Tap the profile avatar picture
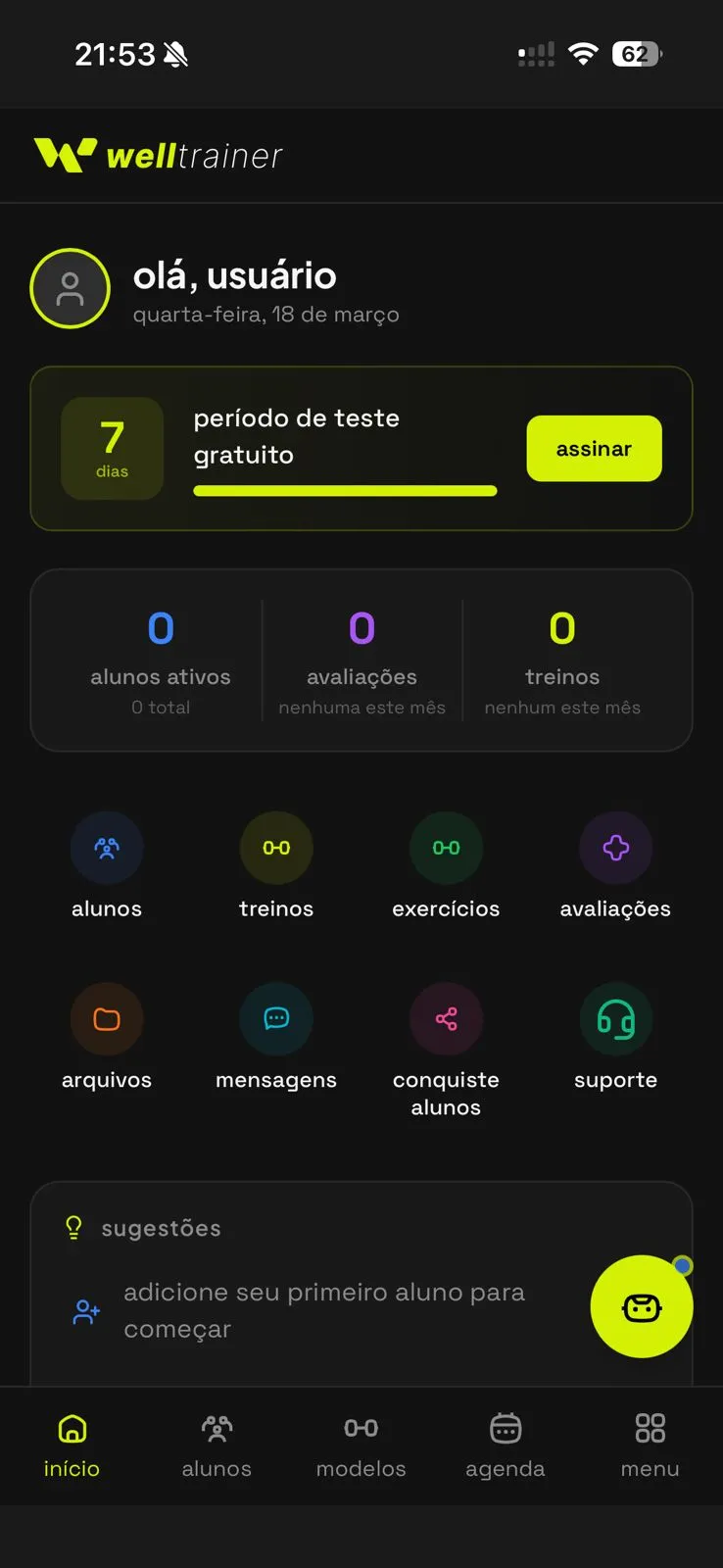The height and width of the screenshot is (1568, 723). coord(70,288)
